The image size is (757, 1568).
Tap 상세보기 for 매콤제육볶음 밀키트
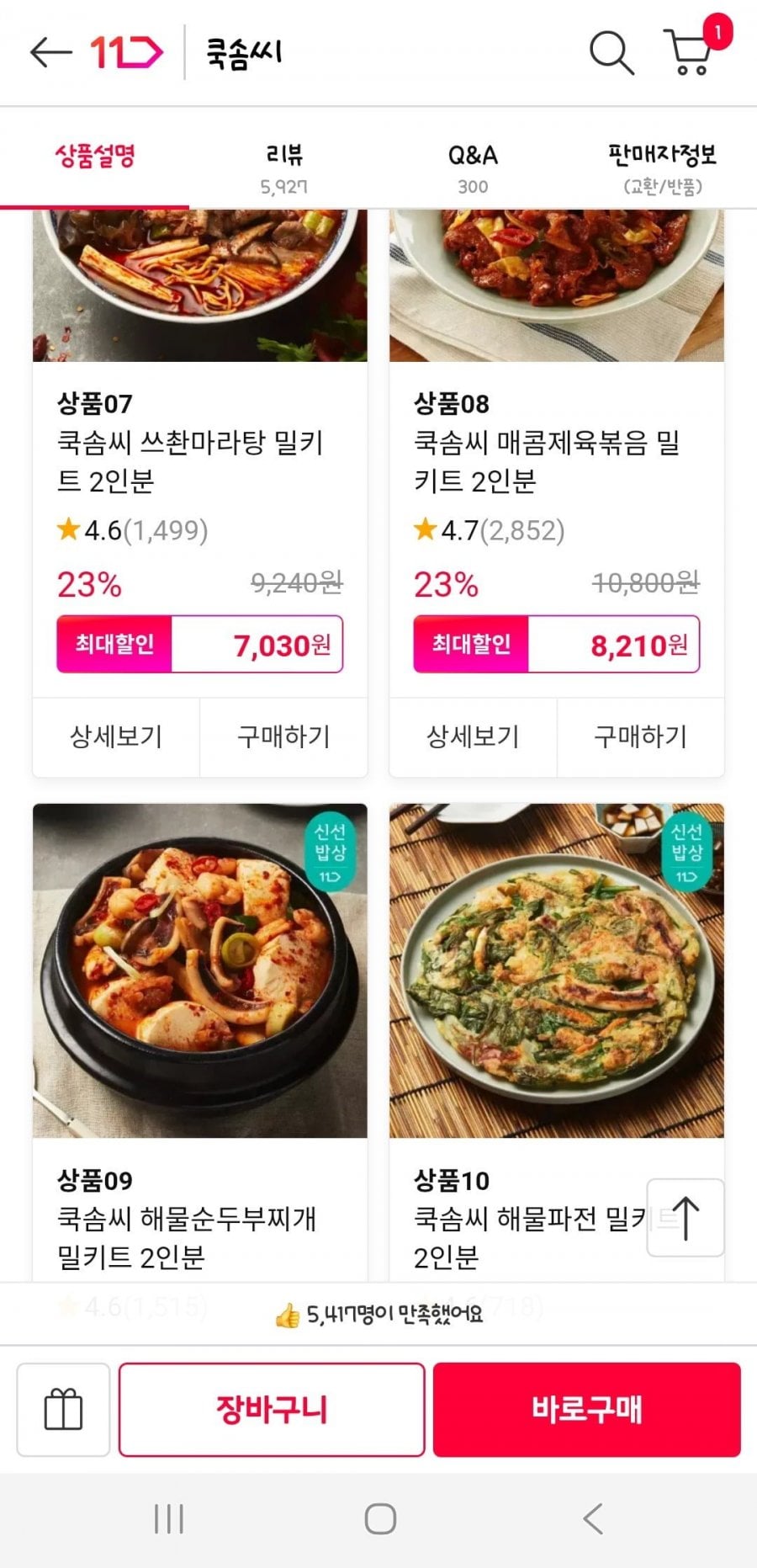(x=473, y=736)
